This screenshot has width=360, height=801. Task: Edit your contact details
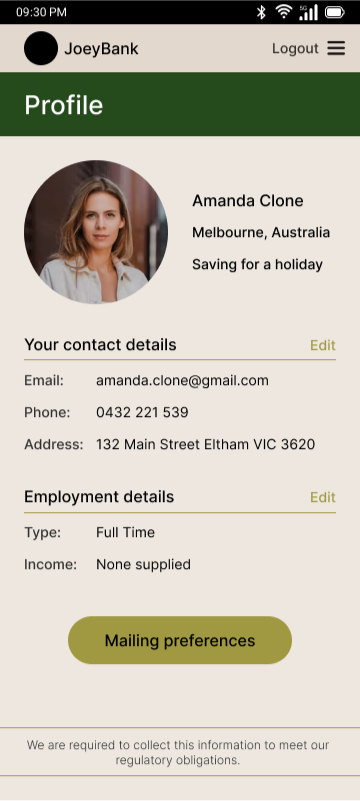point(323,345)
